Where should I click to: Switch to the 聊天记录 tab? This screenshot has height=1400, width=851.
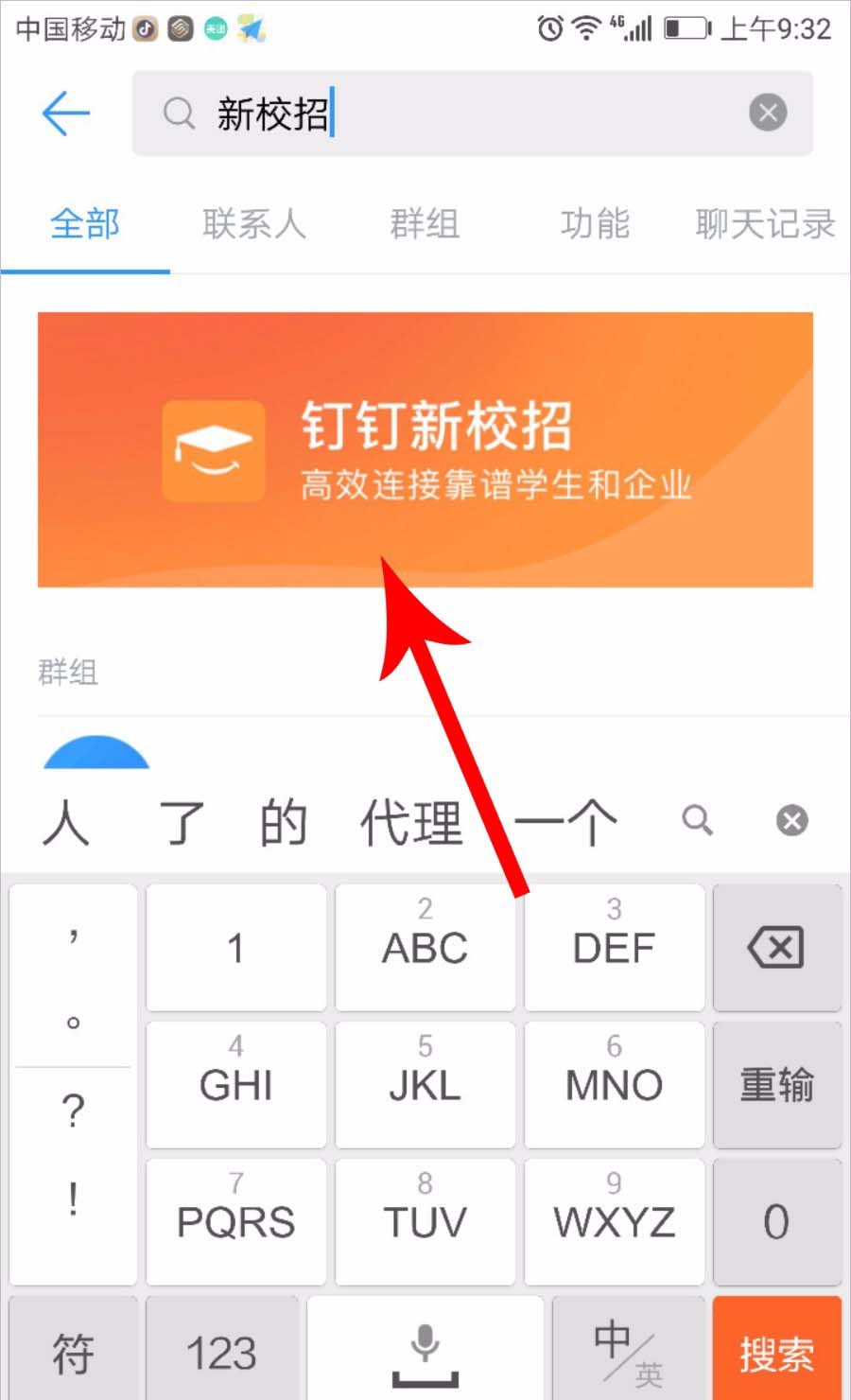click(x=764, y=225)
